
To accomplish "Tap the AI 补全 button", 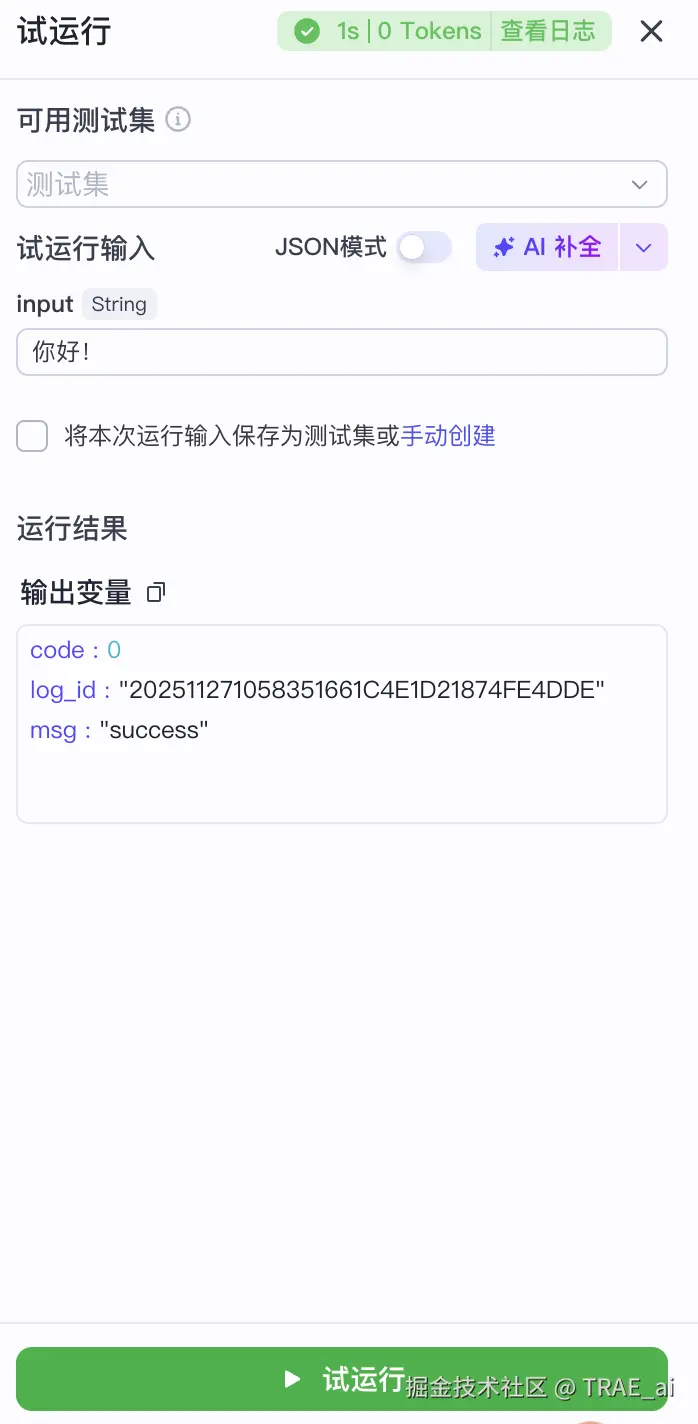I will [x=548, y=247].
